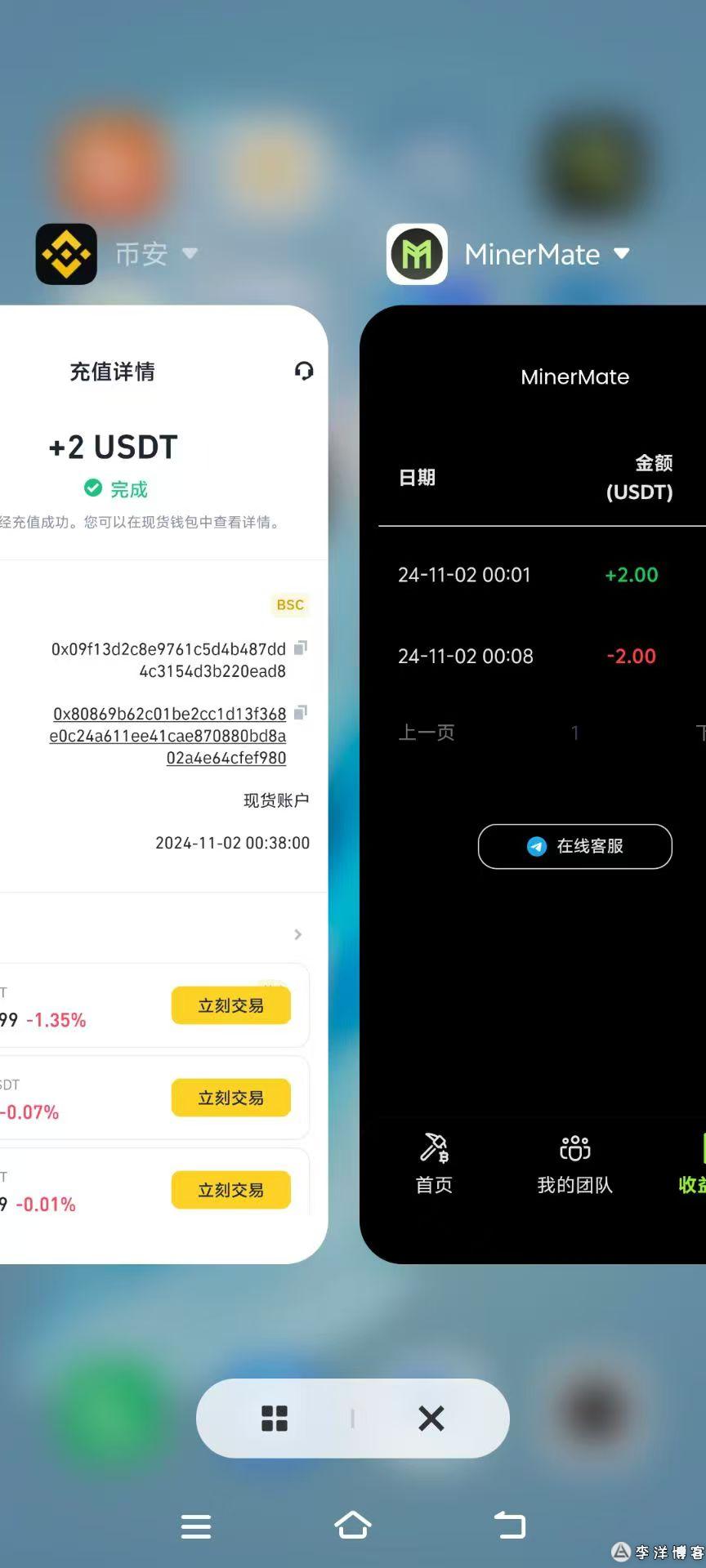Open the system menu button
The height and width of the screenshot is (1568, 706).
(196, 1526)
